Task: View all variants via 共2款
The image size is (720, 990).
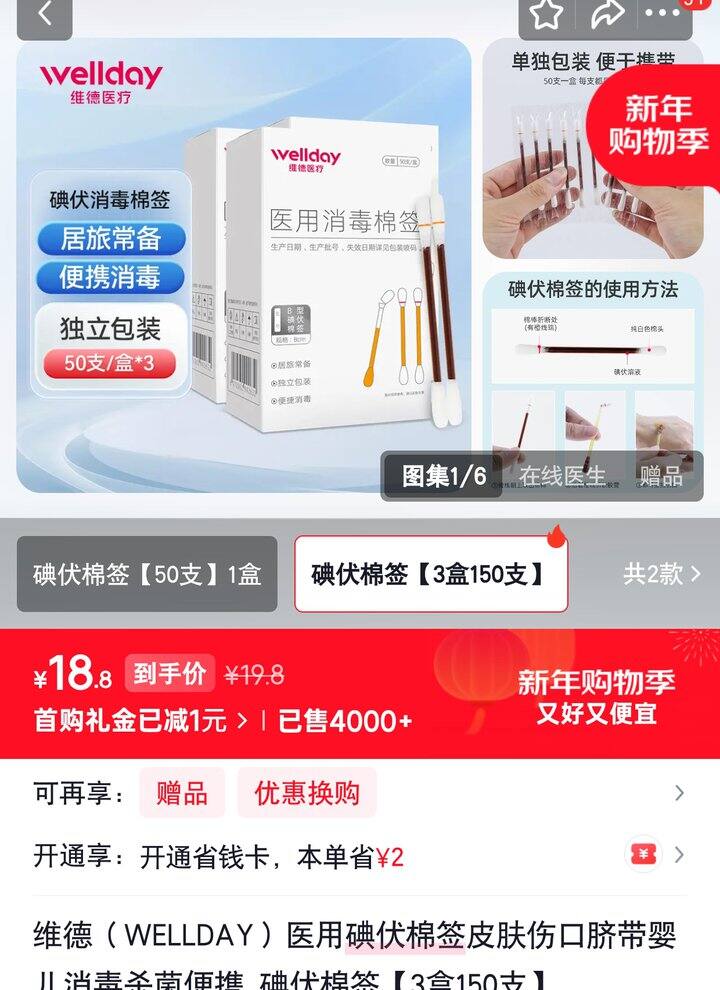Action: (661, 574)
